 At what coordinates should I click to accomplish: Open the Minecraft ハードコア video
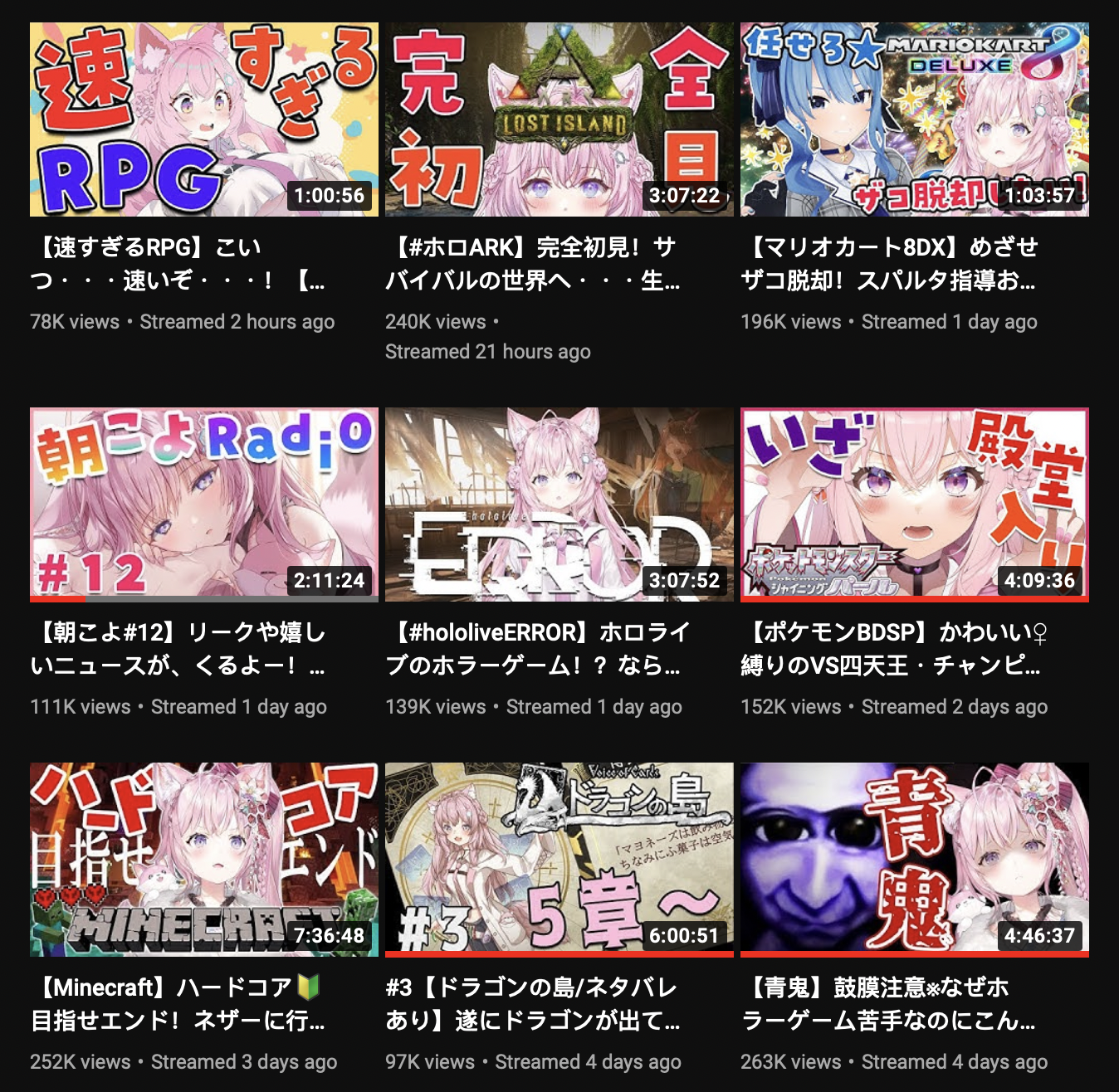click(203, 860)
